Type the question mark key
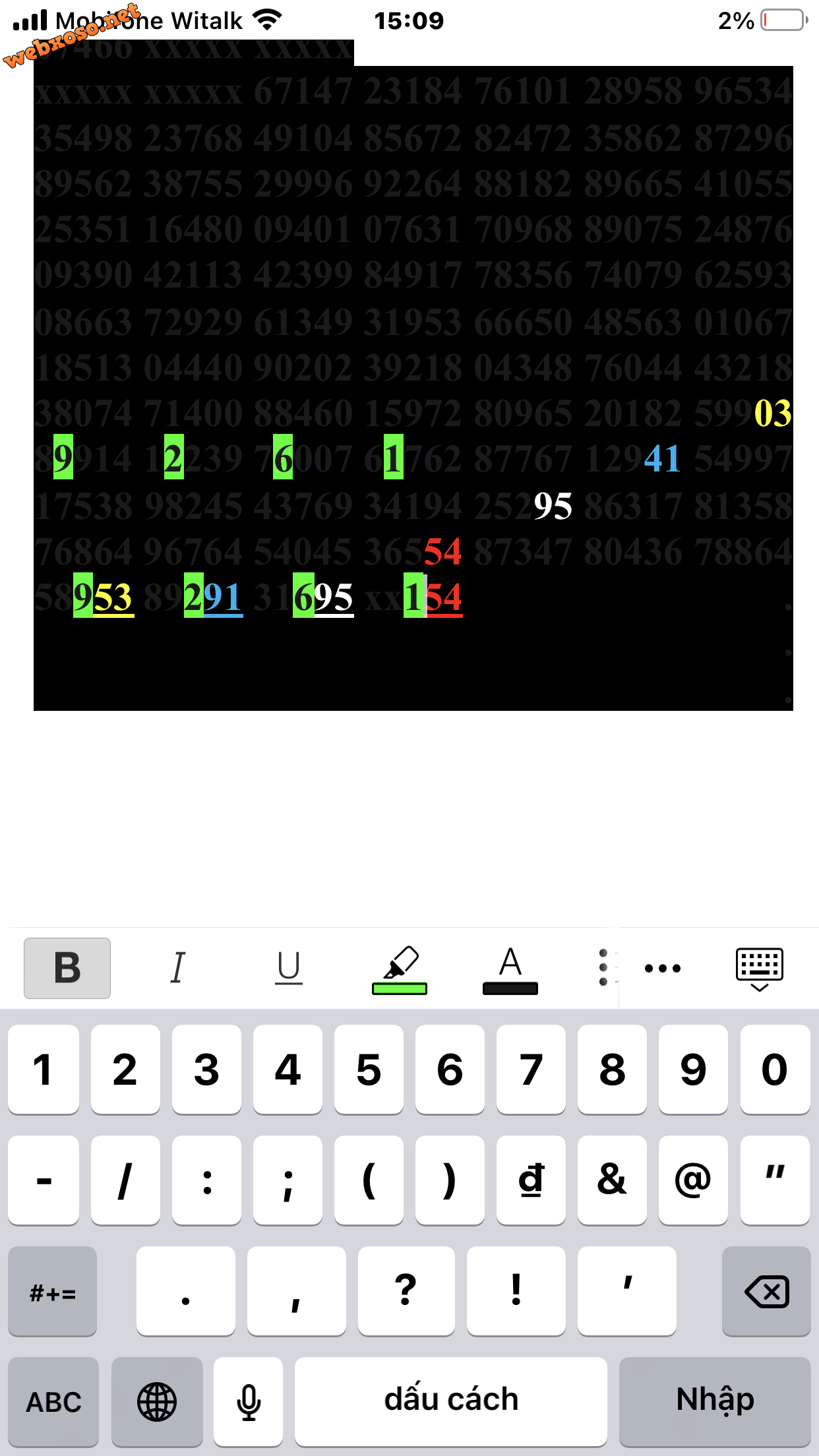This screenshot has width=819, height=1456. point(406,1291)
